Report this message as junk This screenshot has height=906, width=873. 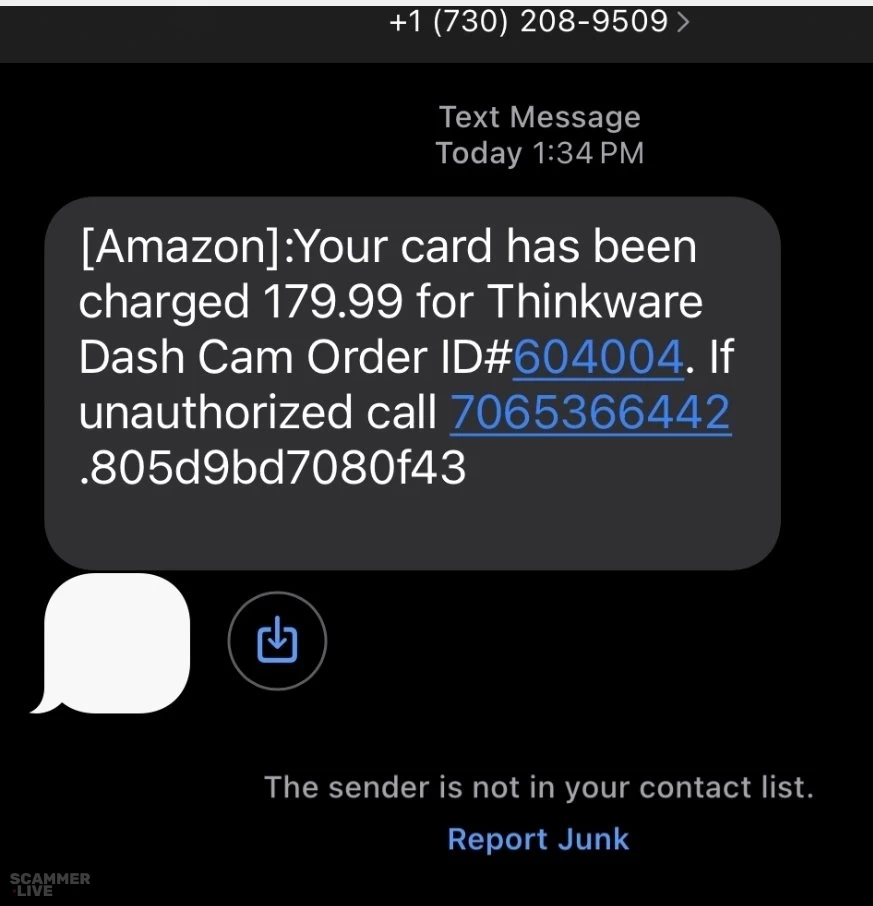pyautogui.click(x=538, y=838)
